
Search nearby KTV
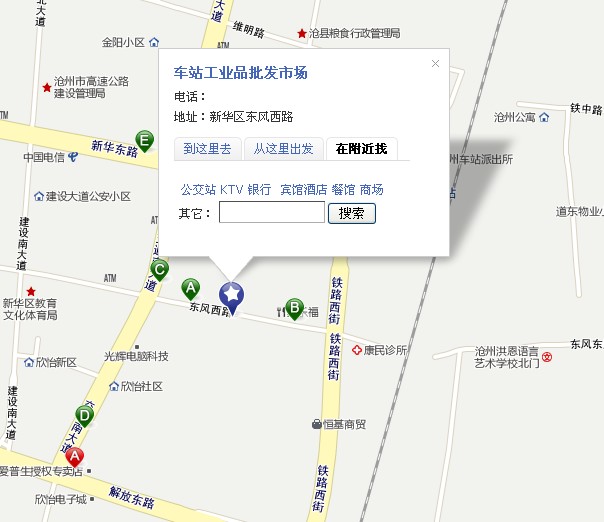pos(232,189)
